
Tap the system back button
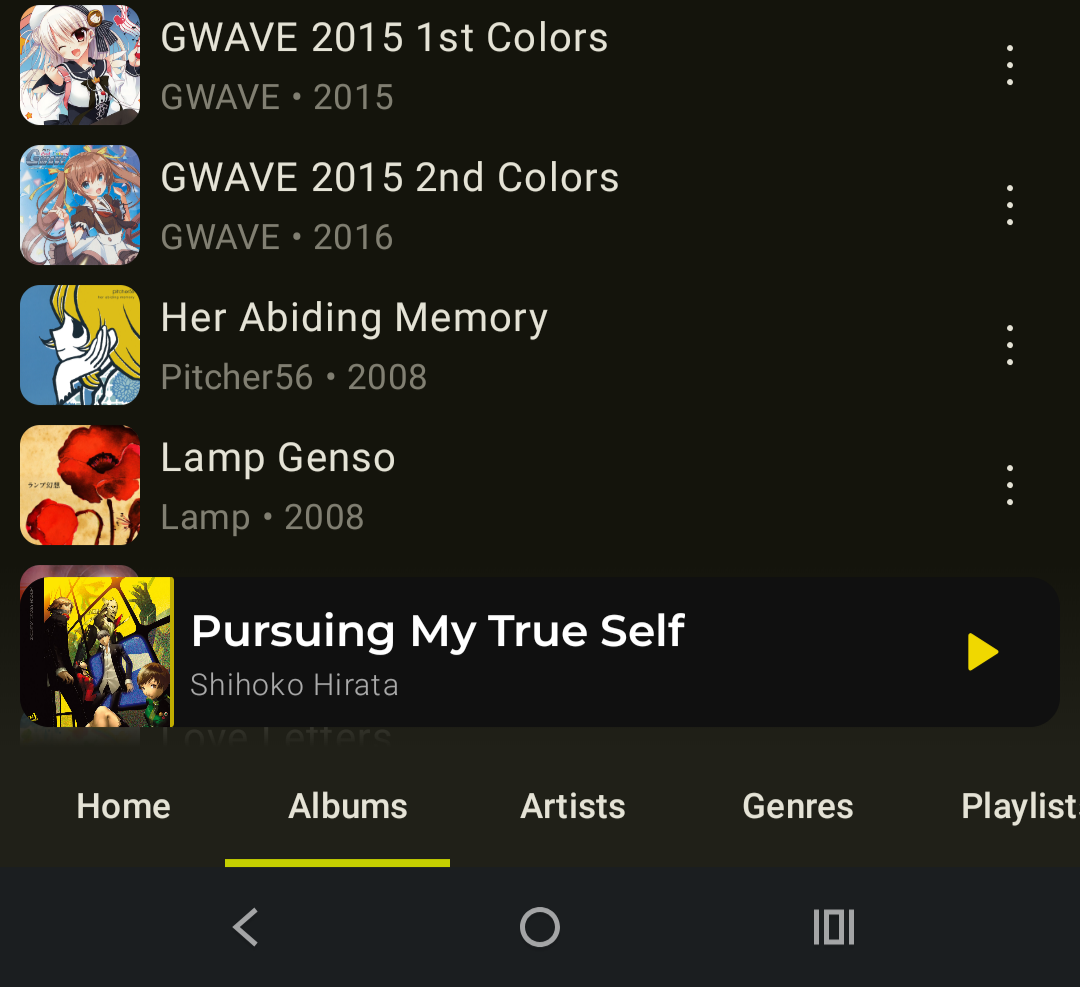click(x=246, y=928)
